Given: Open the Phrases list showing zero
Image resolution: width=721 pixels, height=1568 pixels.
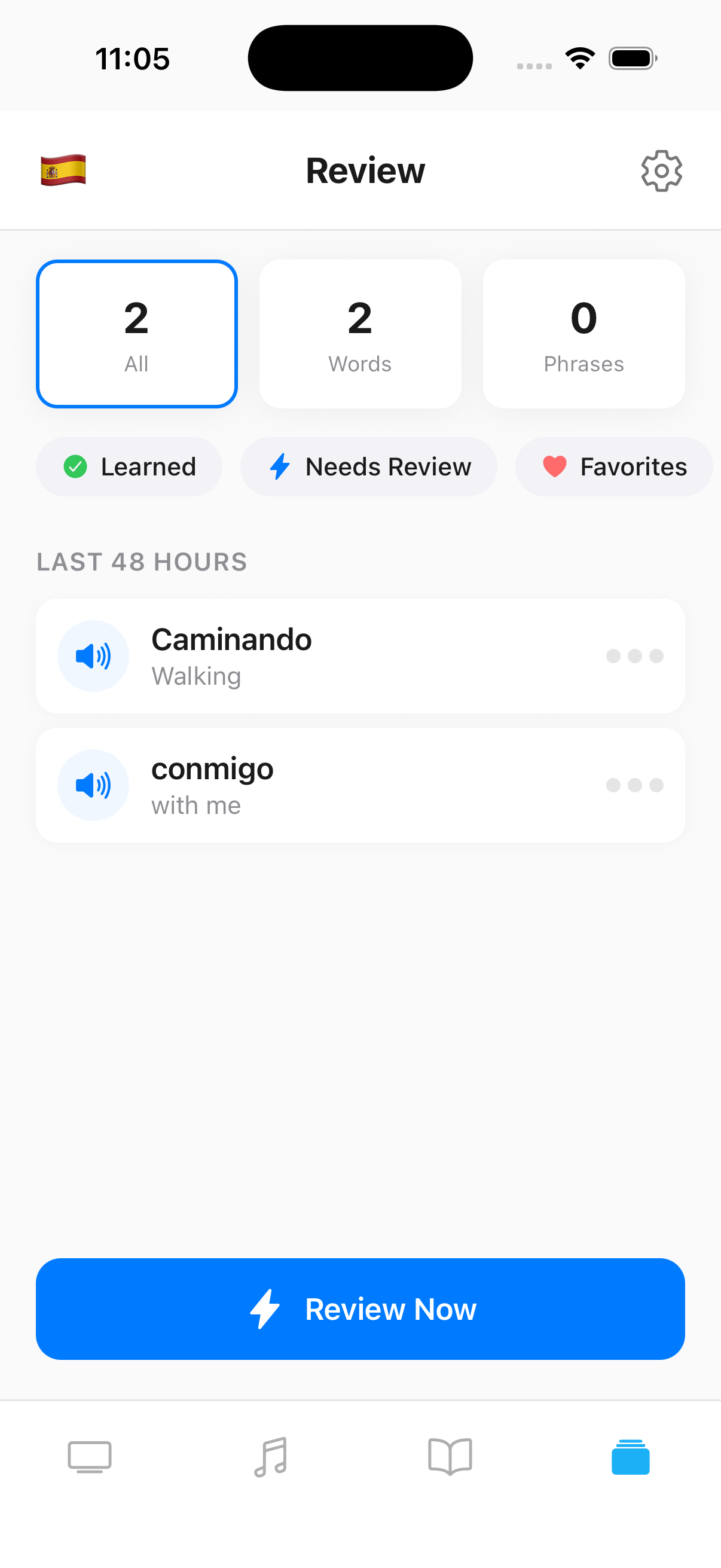Looking at the screenshot, I should tap(583, 334).
